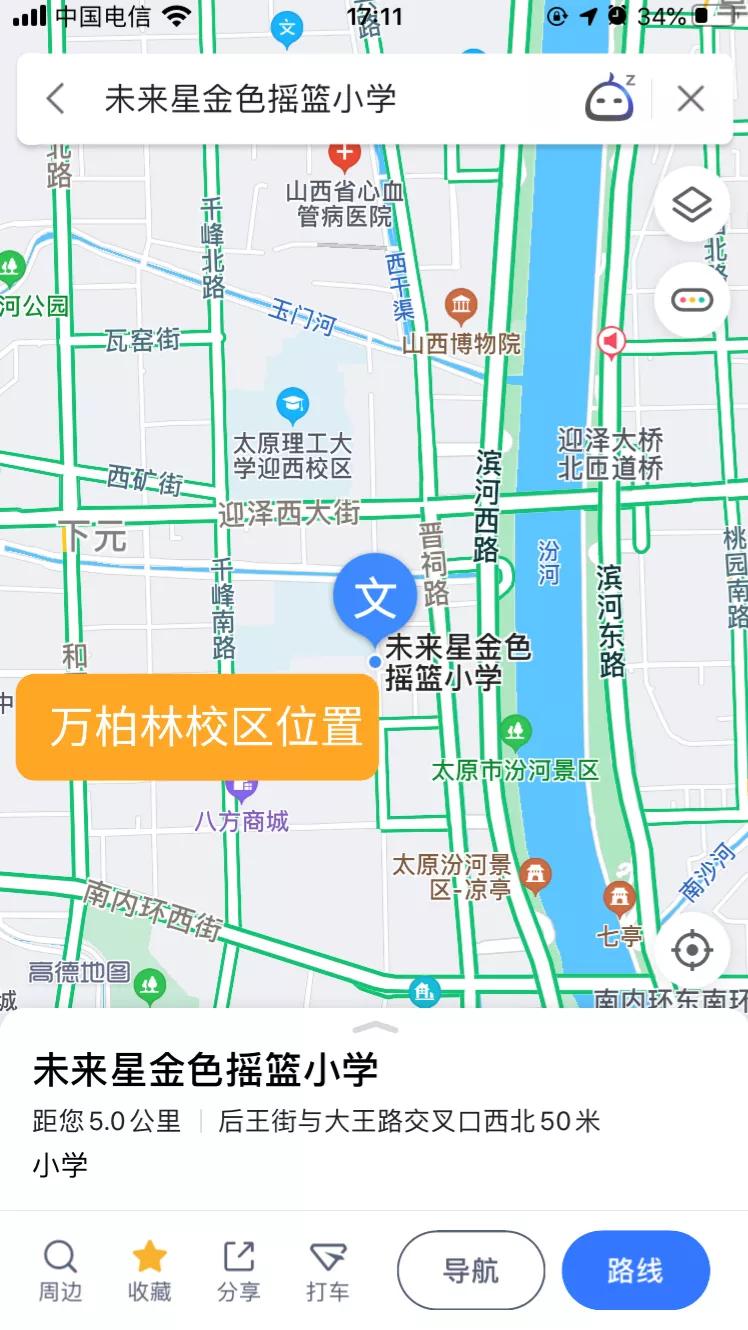The width and height of the screenshot is (748, 1330).
Task: Tap the back arrow to collapse search results
Action: point(55,98)
